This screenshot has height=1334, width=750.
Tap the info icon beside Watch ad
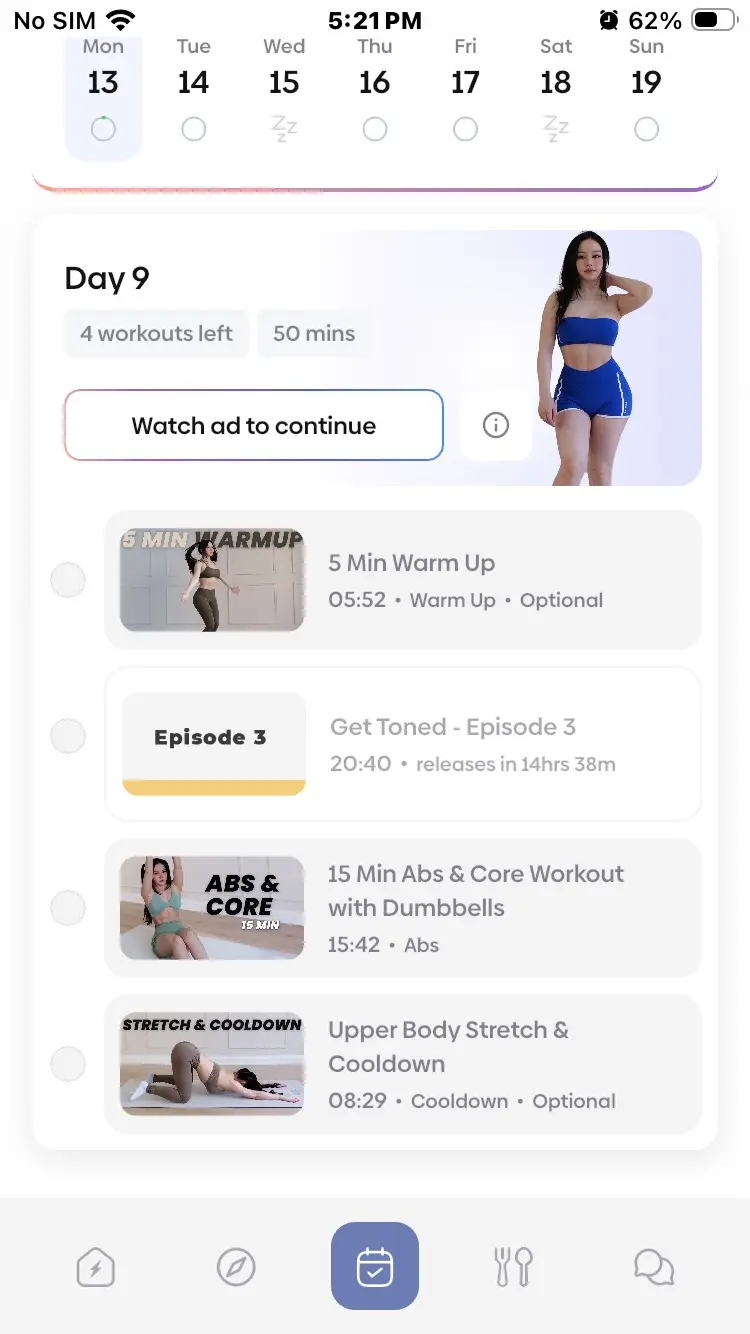tap(496, 425)
